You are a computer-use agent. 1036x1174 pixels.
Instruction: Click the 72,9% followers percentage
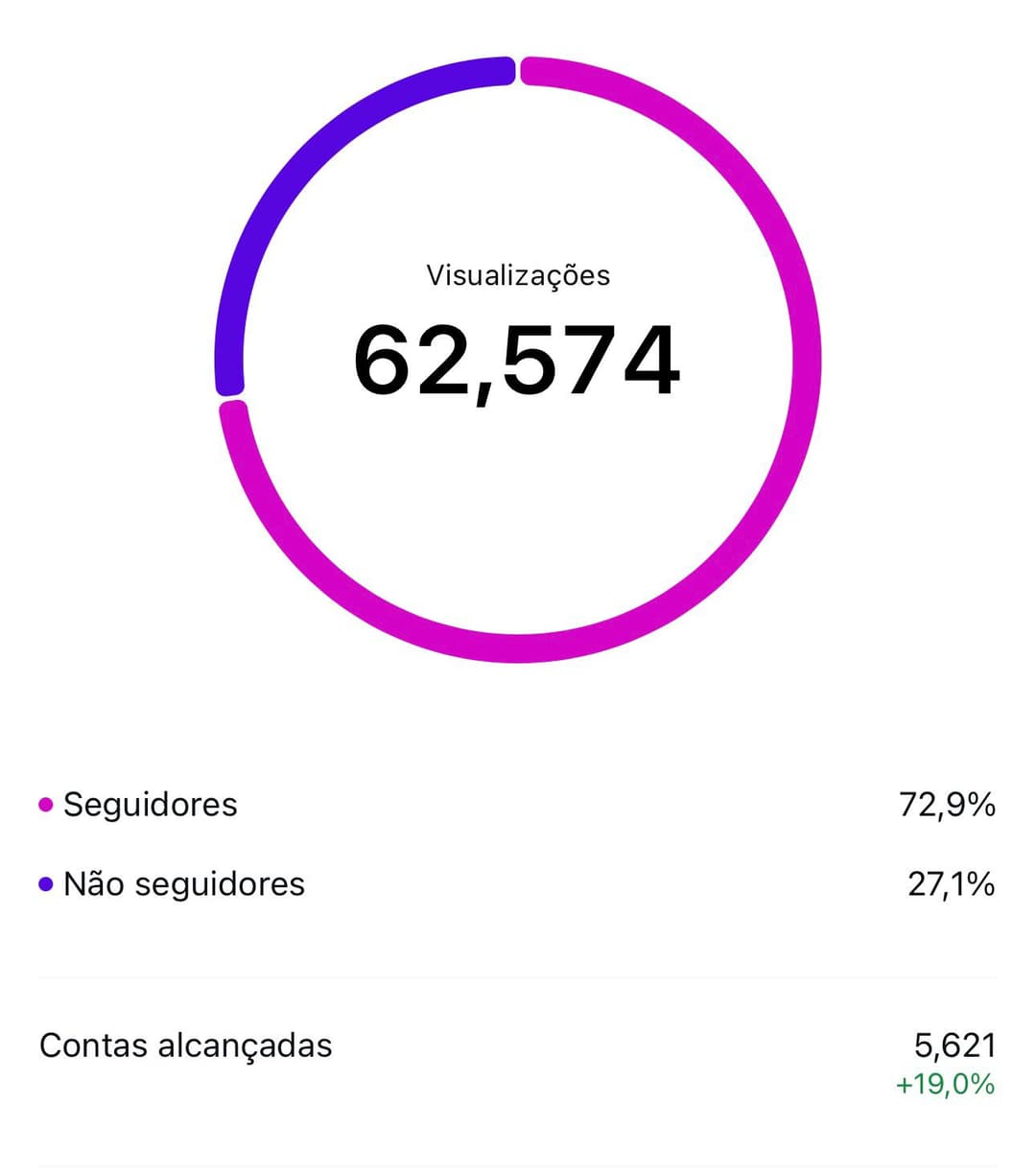click(946, 805)
